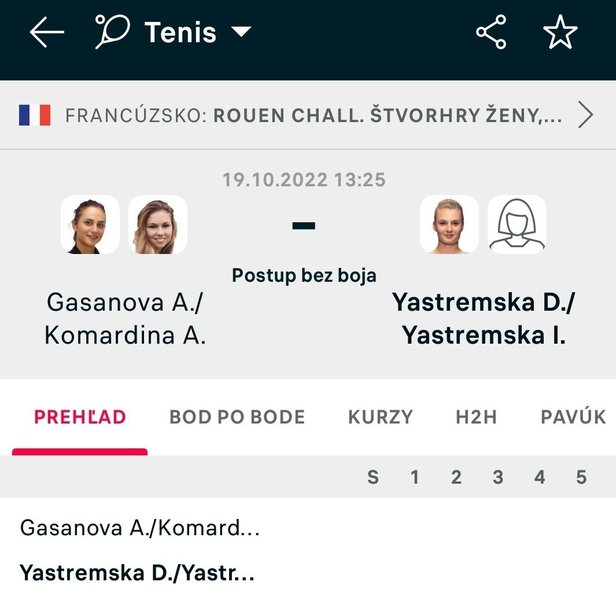The height and width of the screenshot is (600, 616).
Task: Share this match
Action: (x=491, y=33)
